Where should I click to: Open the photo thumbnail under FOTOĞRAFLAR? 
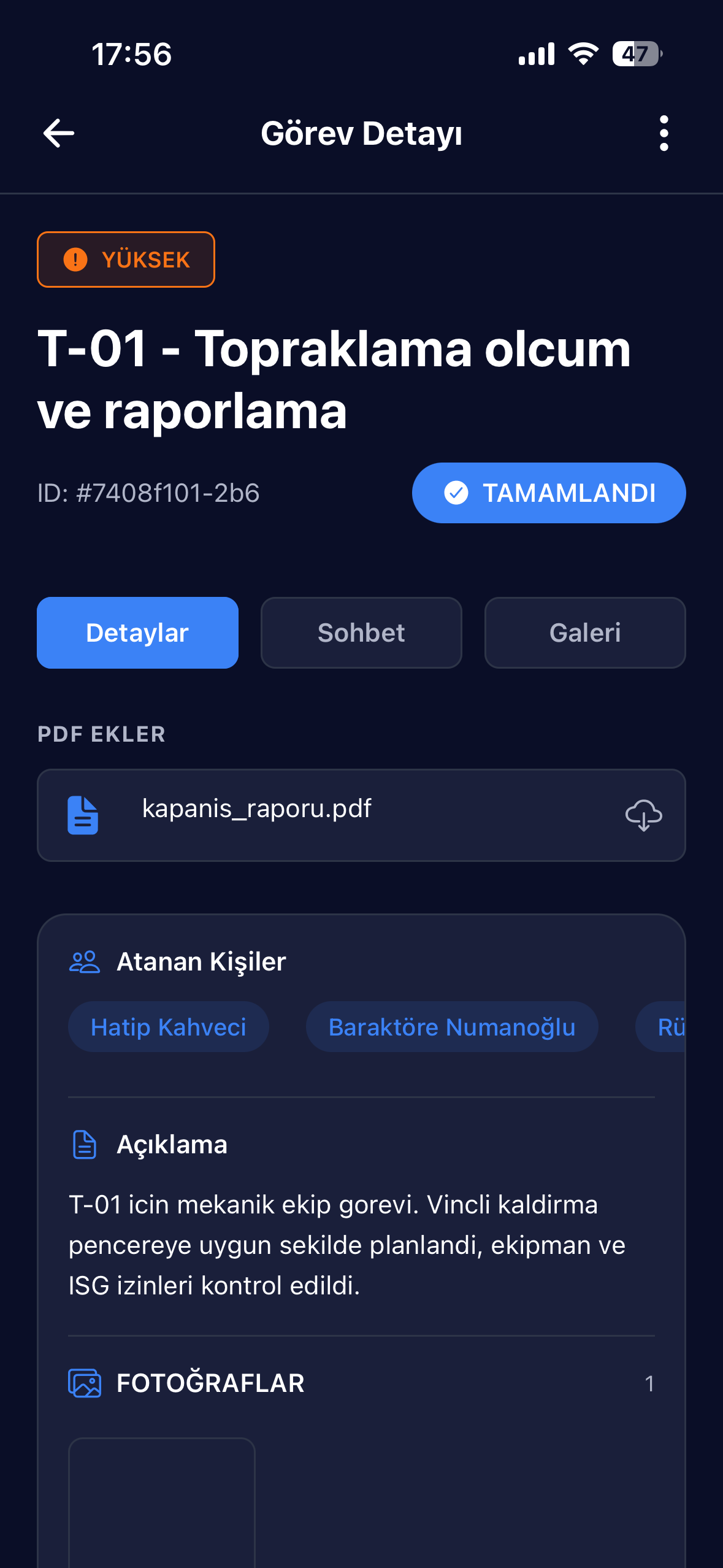click(162, 1503)
